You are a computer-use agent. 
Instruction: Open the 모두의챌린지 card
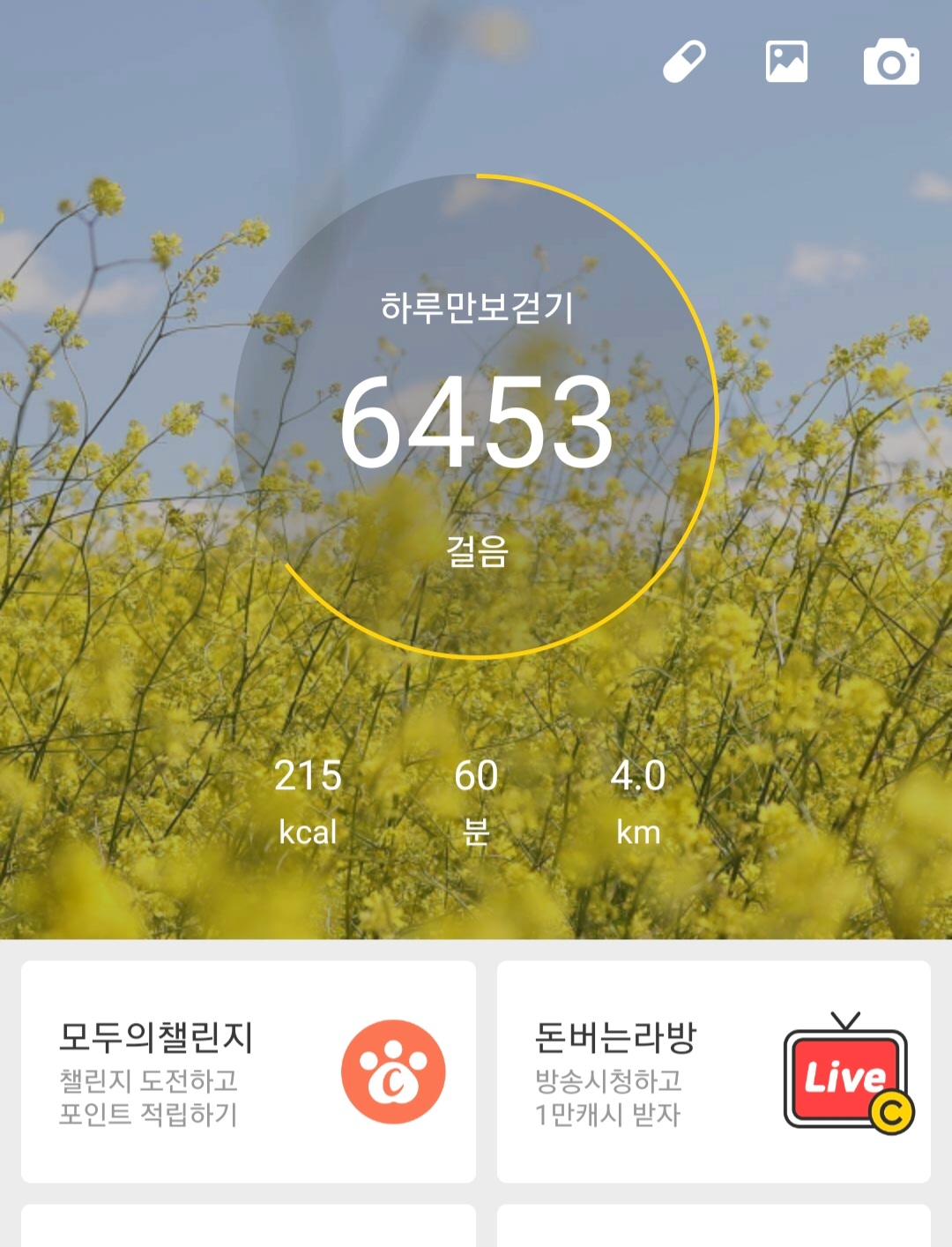248,1072
